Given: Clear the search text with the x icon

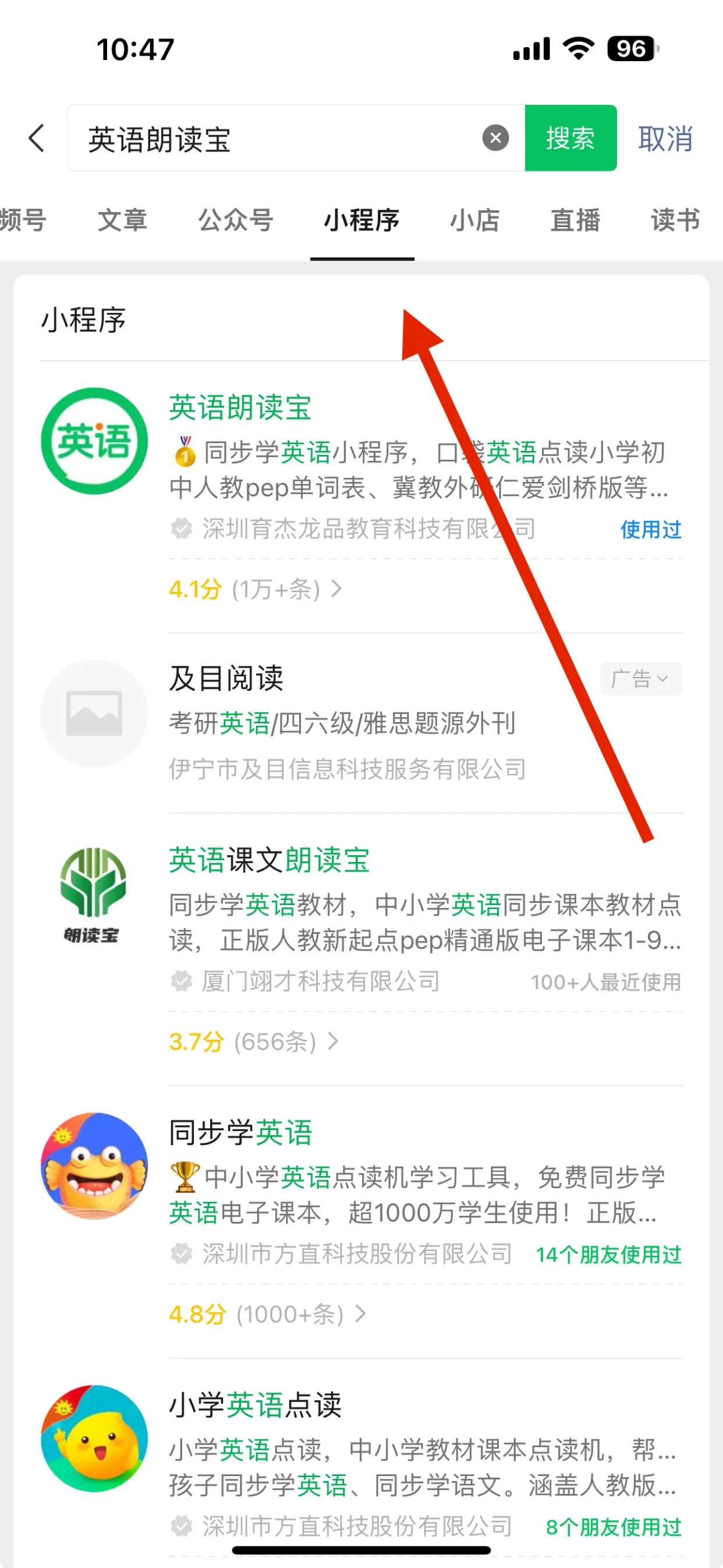Looking at the screenshot, I should (496, 137).
